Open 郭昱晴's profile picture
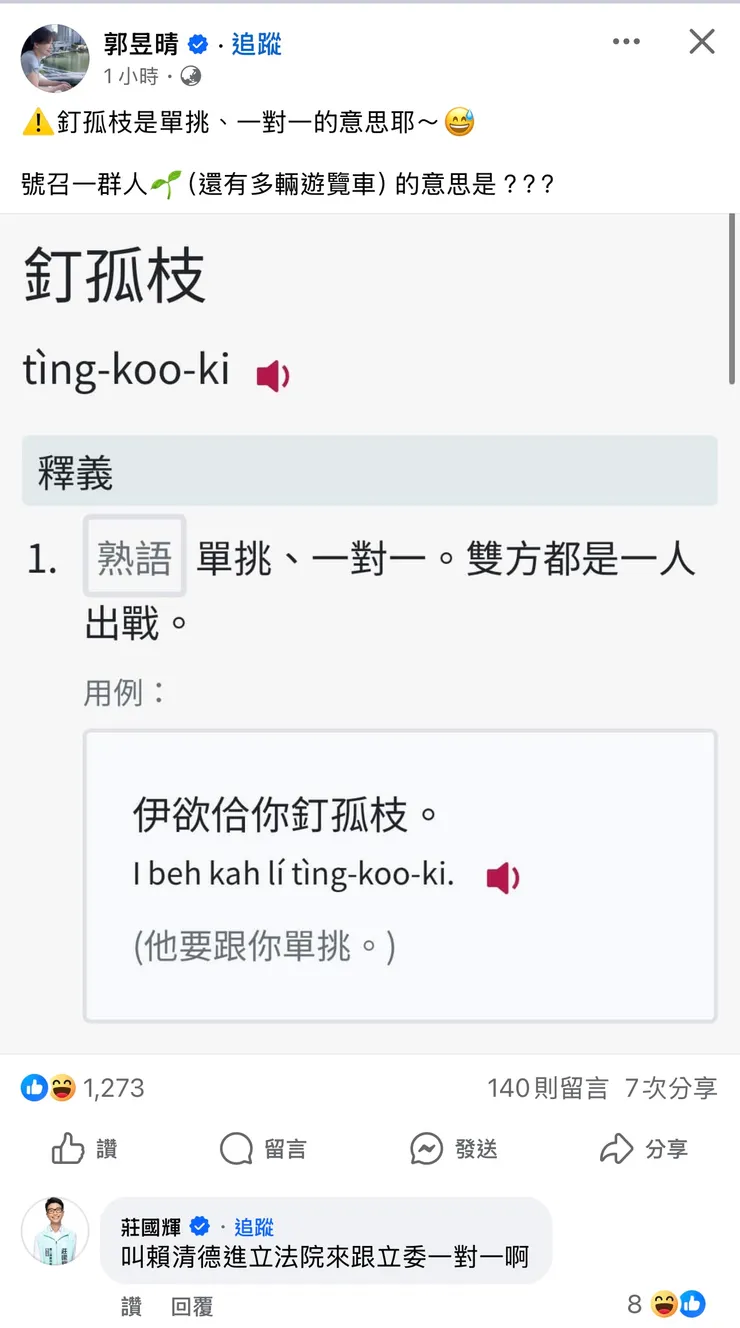The image size is (740, 1328). (55, 59)
